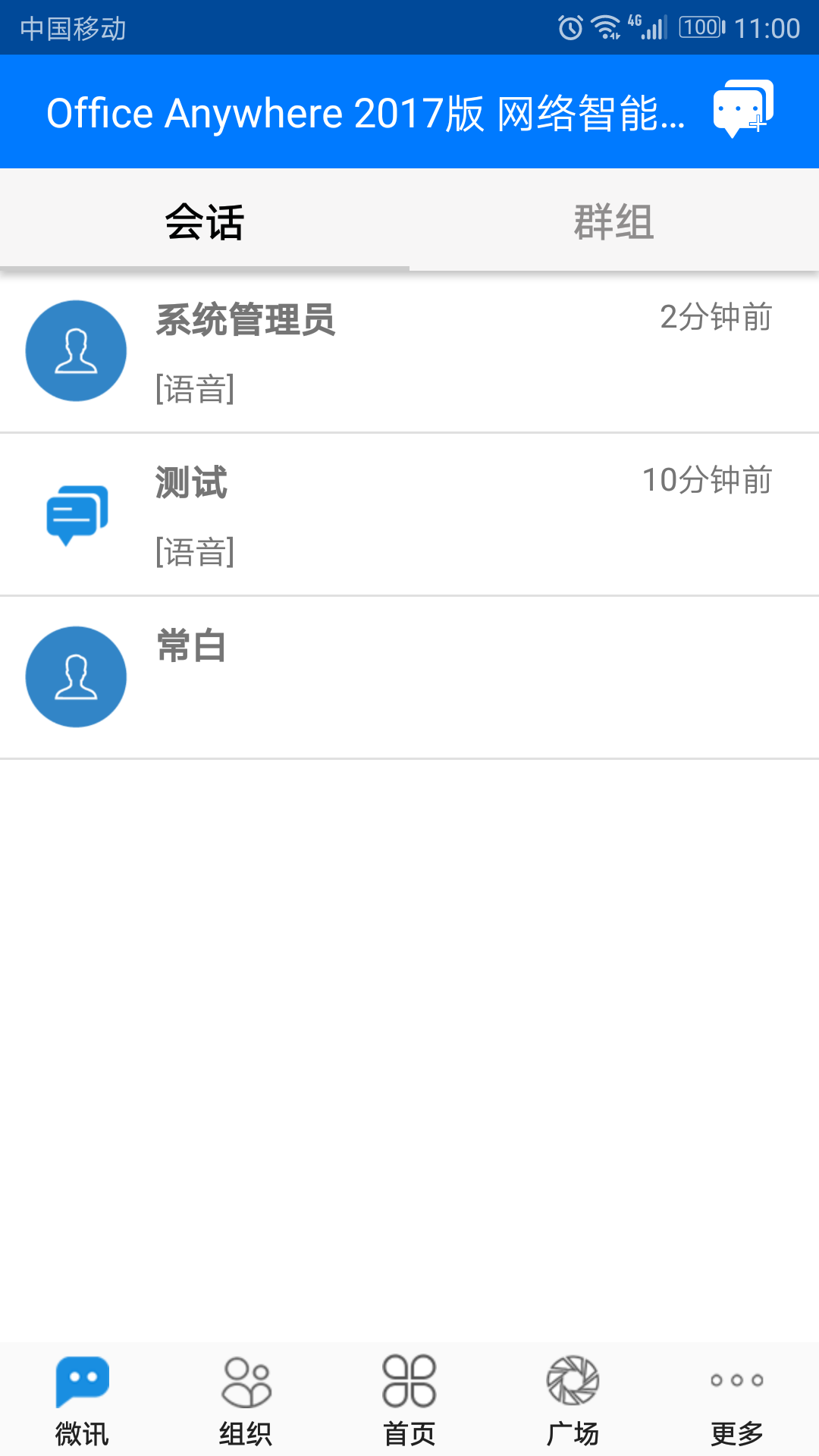Go to the 微讯 tab
The height and width of the screenshot is (1456, 819).
pyautogui.click(x=82, y=1400)
